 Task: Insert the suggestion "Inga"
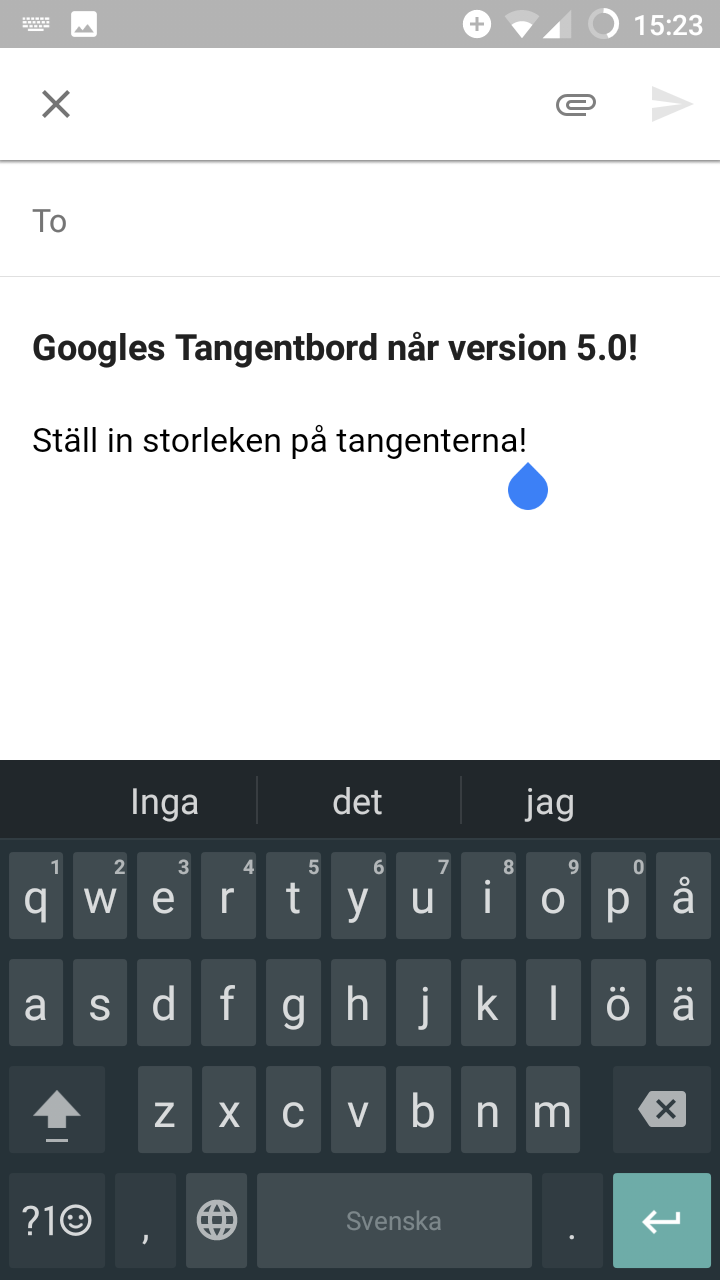click(164, 802)
